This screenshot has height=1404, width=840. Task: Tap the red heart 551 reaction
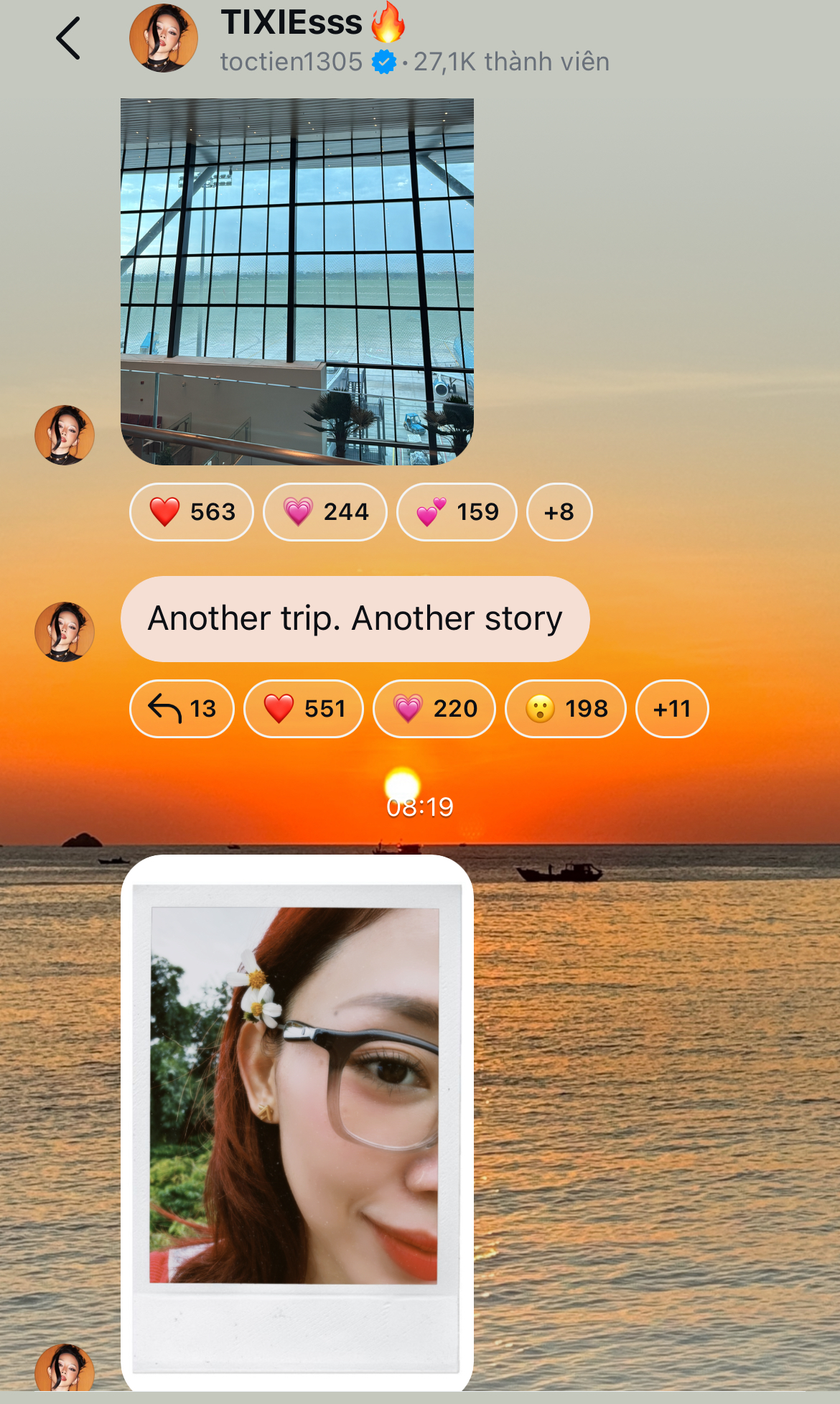(x=304, y=709)
